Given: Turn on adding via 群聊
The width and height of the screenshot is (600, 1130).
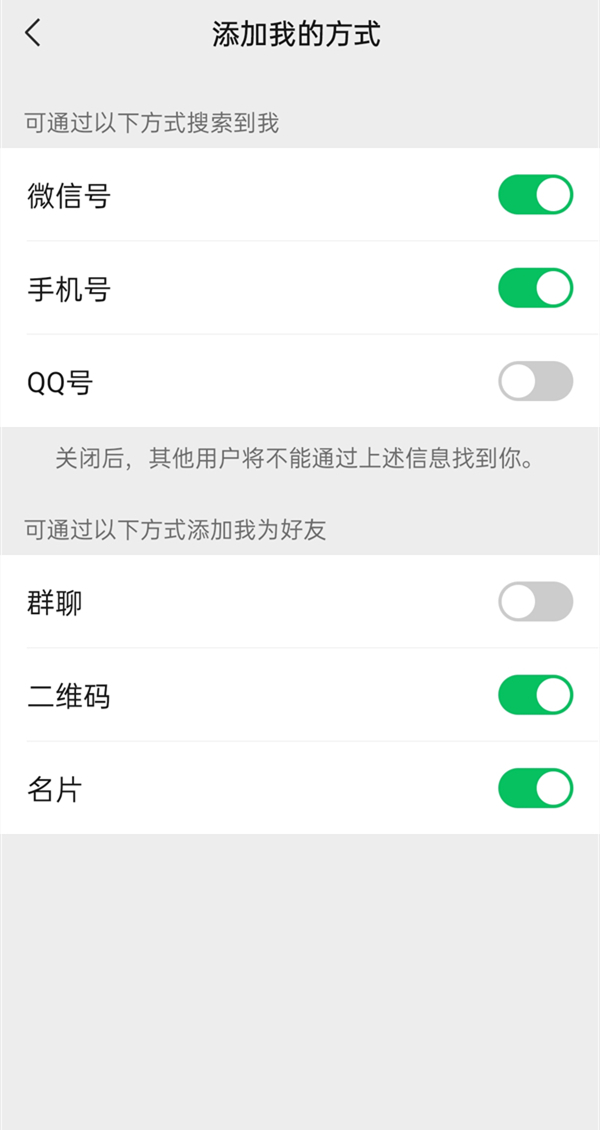Looking at the screenshot, I should [x=535, y=602].
